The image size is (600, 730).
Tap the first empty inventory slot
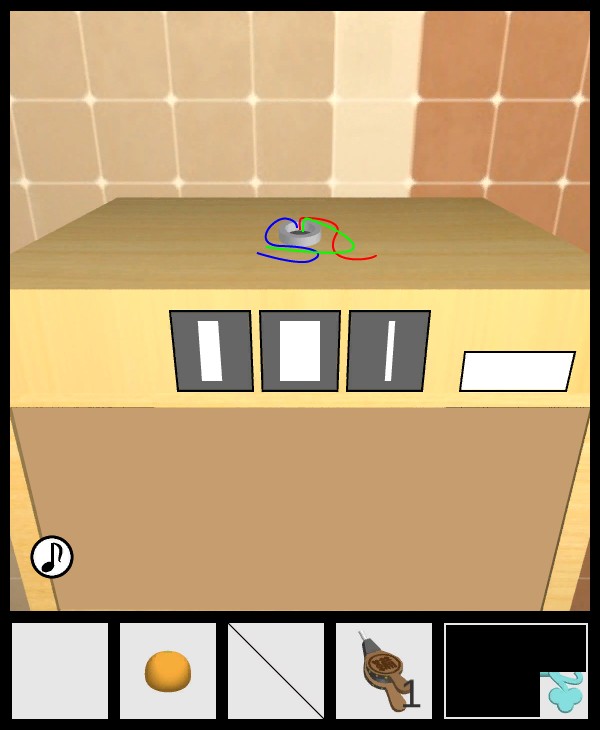(x=60, y=671)
